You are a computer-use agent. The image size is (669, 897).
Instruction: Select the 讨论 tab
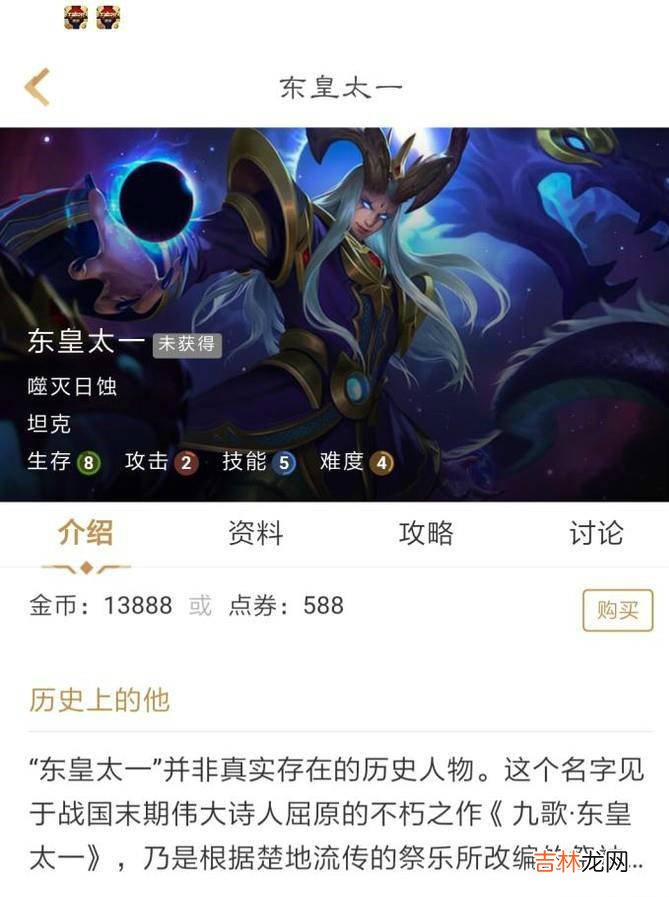596,533
